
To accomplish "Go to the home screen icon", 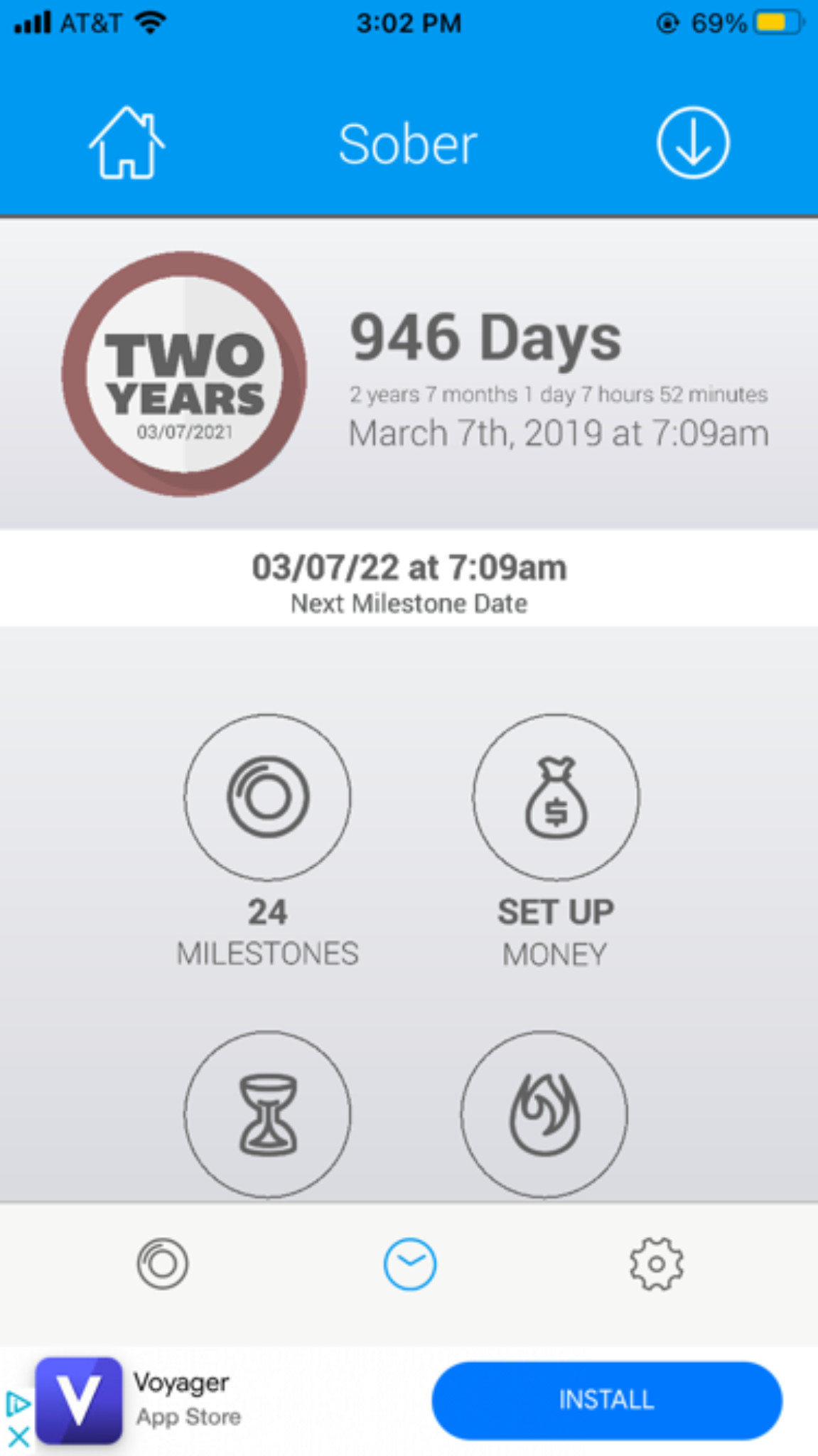I will point(127,143).
